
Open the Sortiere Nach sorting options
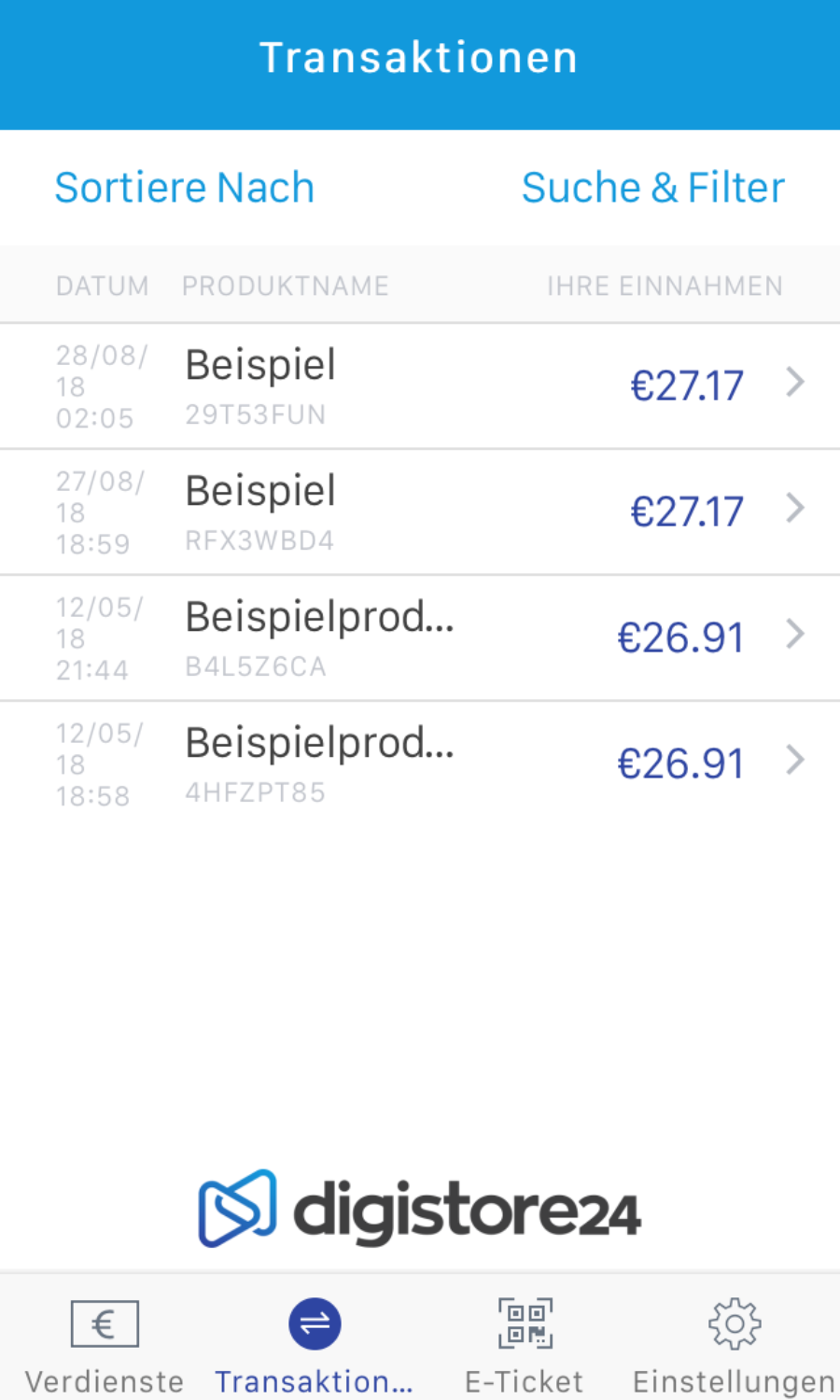pyautogui.click(x=185, y=188)
